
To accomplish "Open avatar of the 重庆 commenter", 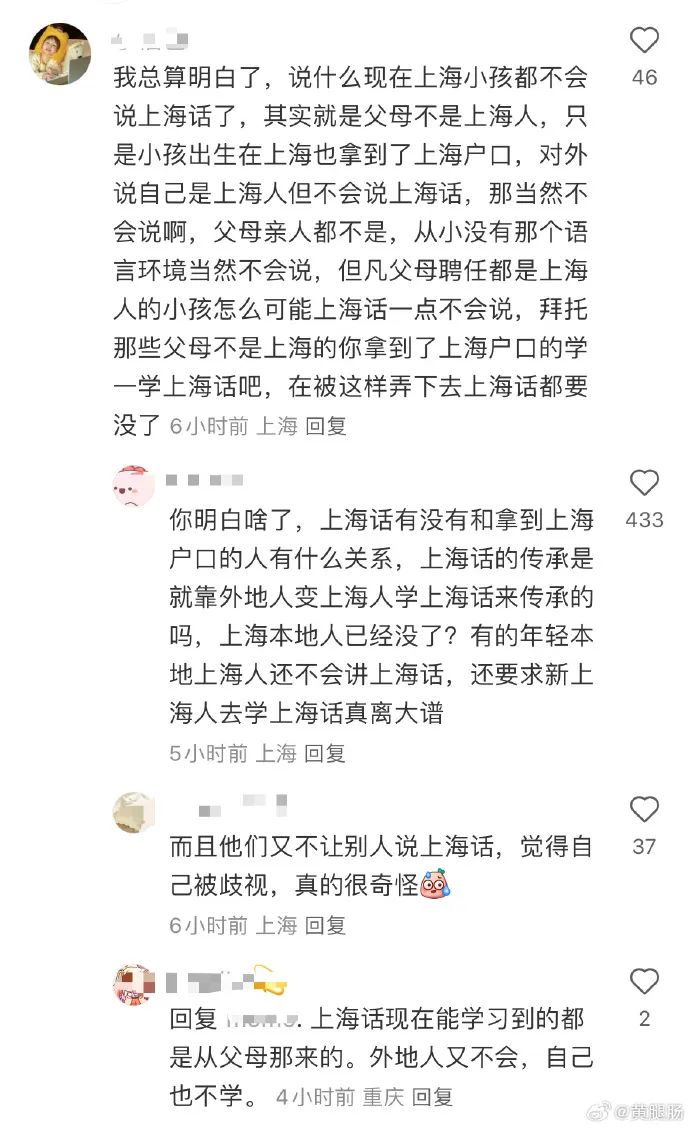I will [134, 985].
